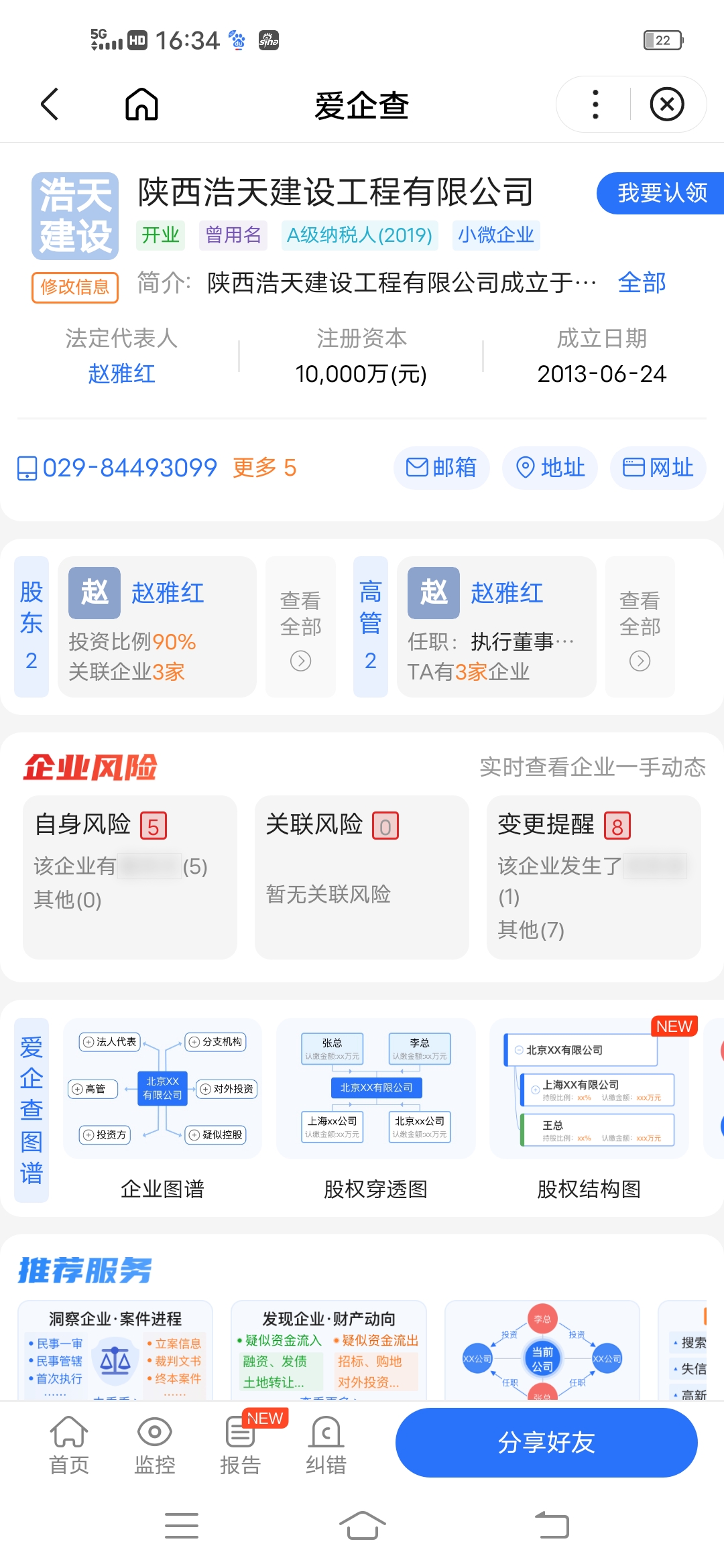
Task: Show 更多 5 phone numbers
Action: point(264,468)
